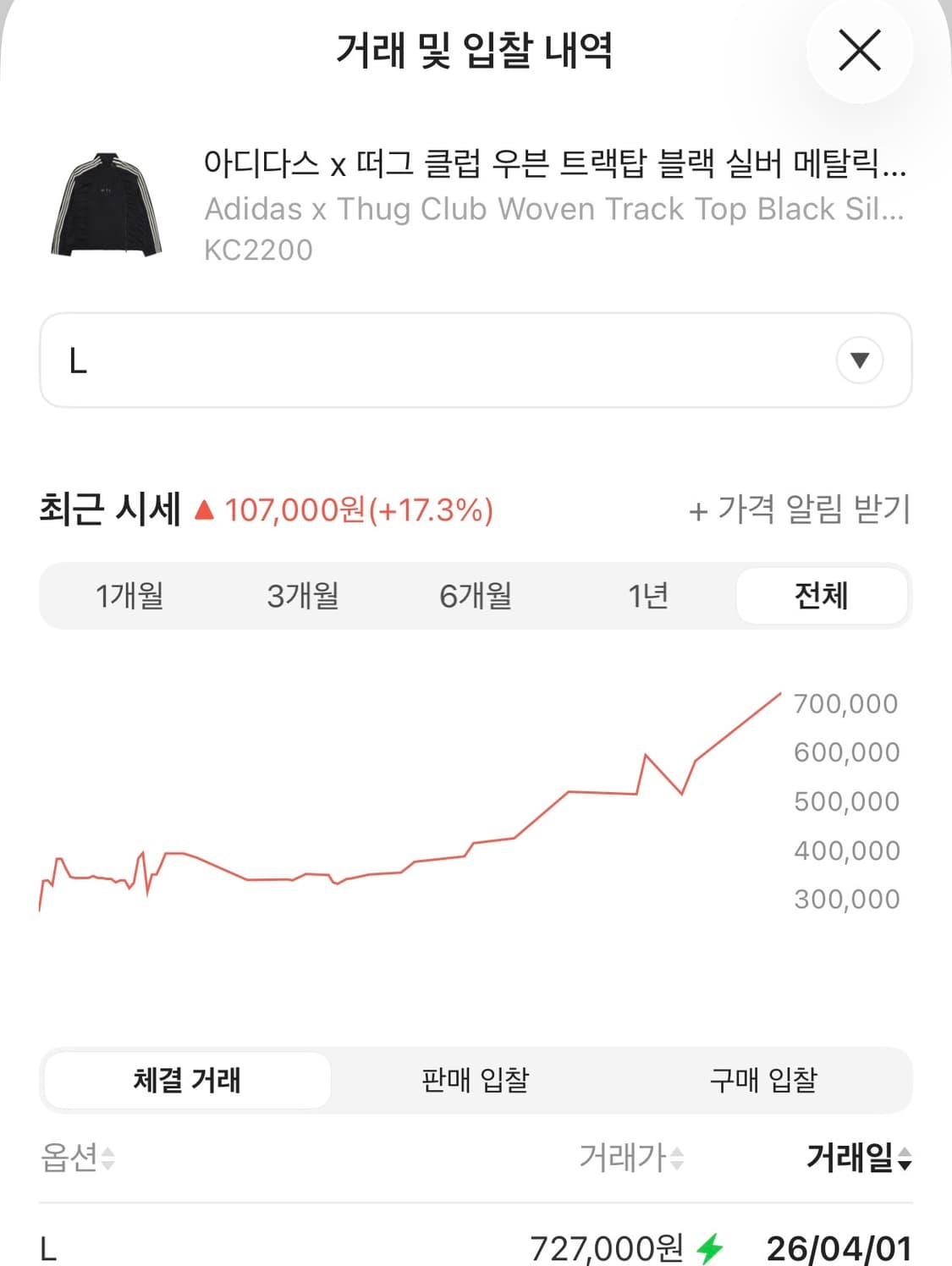Click the 727,000원 transaction row for size L
Screen dimensions: 952x1266
coord(476,1246)
